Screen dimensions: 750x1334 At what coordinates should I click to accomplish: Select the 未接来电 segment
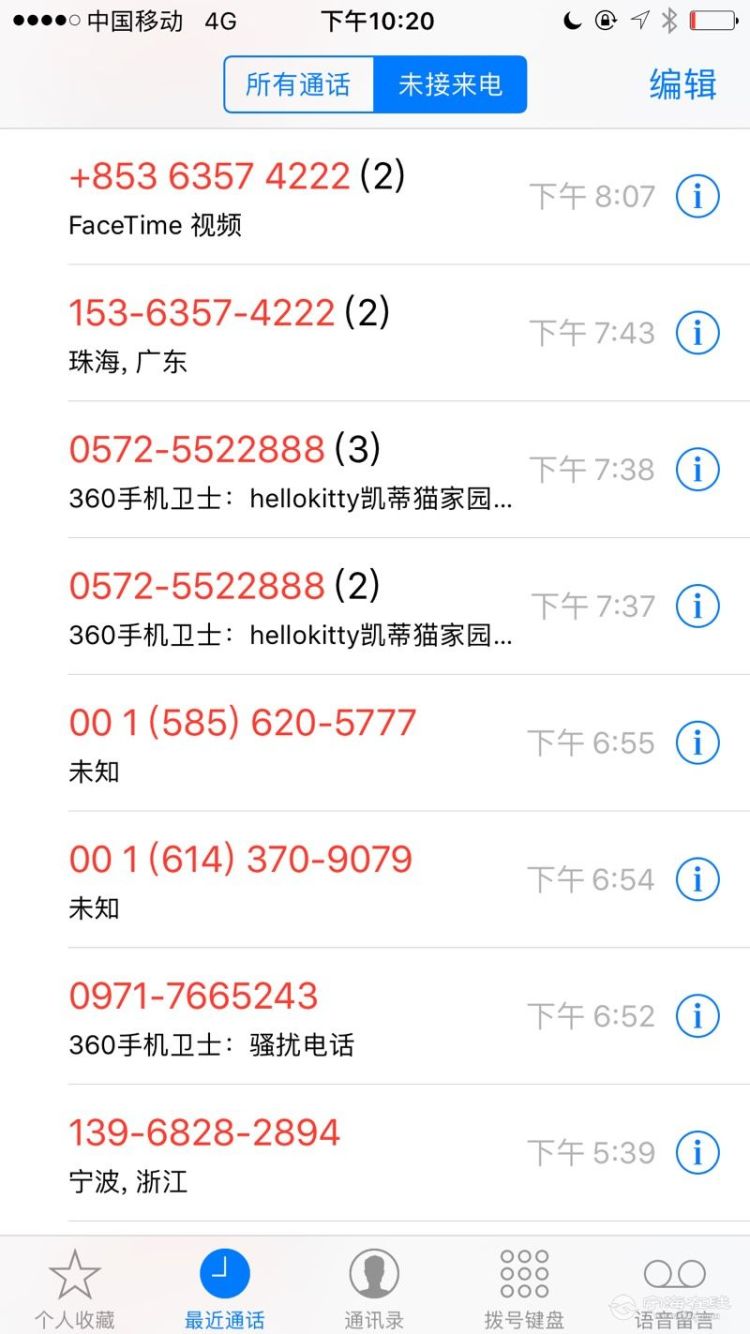[x=450, y=85]
